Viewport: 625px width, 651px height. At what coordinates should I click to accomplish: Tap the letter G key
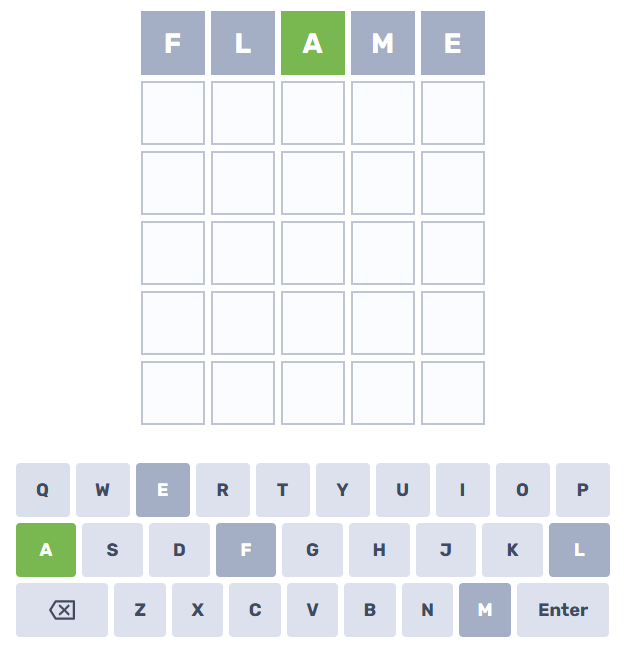click(x=312, y=550)
